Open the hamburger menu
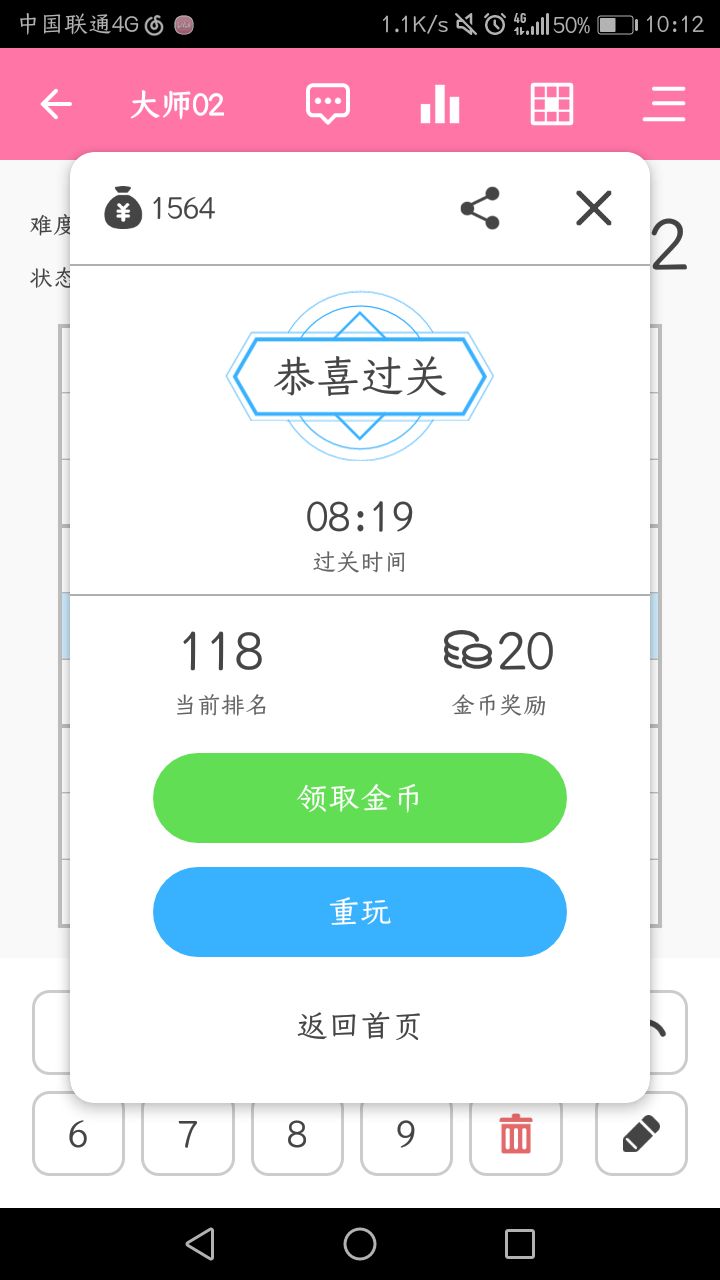This screenshot has height=1280, width=720. pos(663,103)
